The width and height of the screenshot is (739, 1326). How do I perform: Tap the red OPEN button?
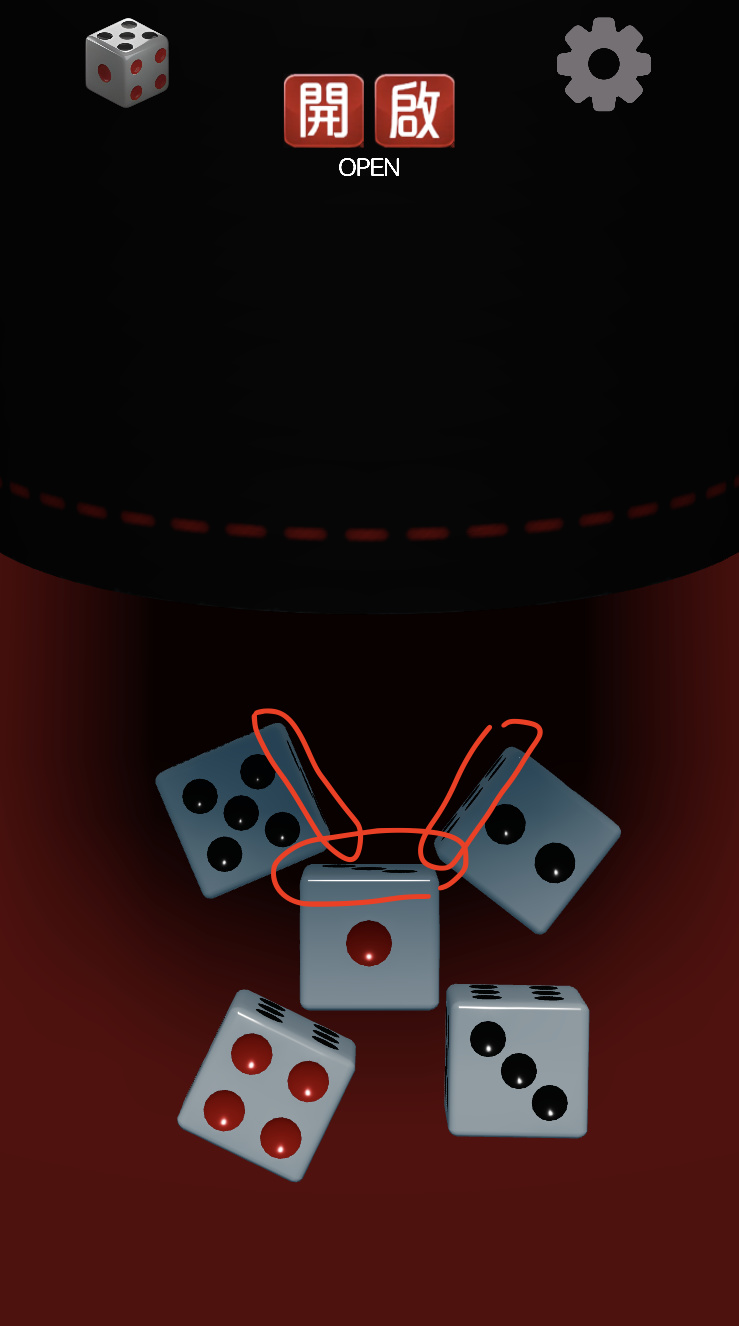[369, 111]
